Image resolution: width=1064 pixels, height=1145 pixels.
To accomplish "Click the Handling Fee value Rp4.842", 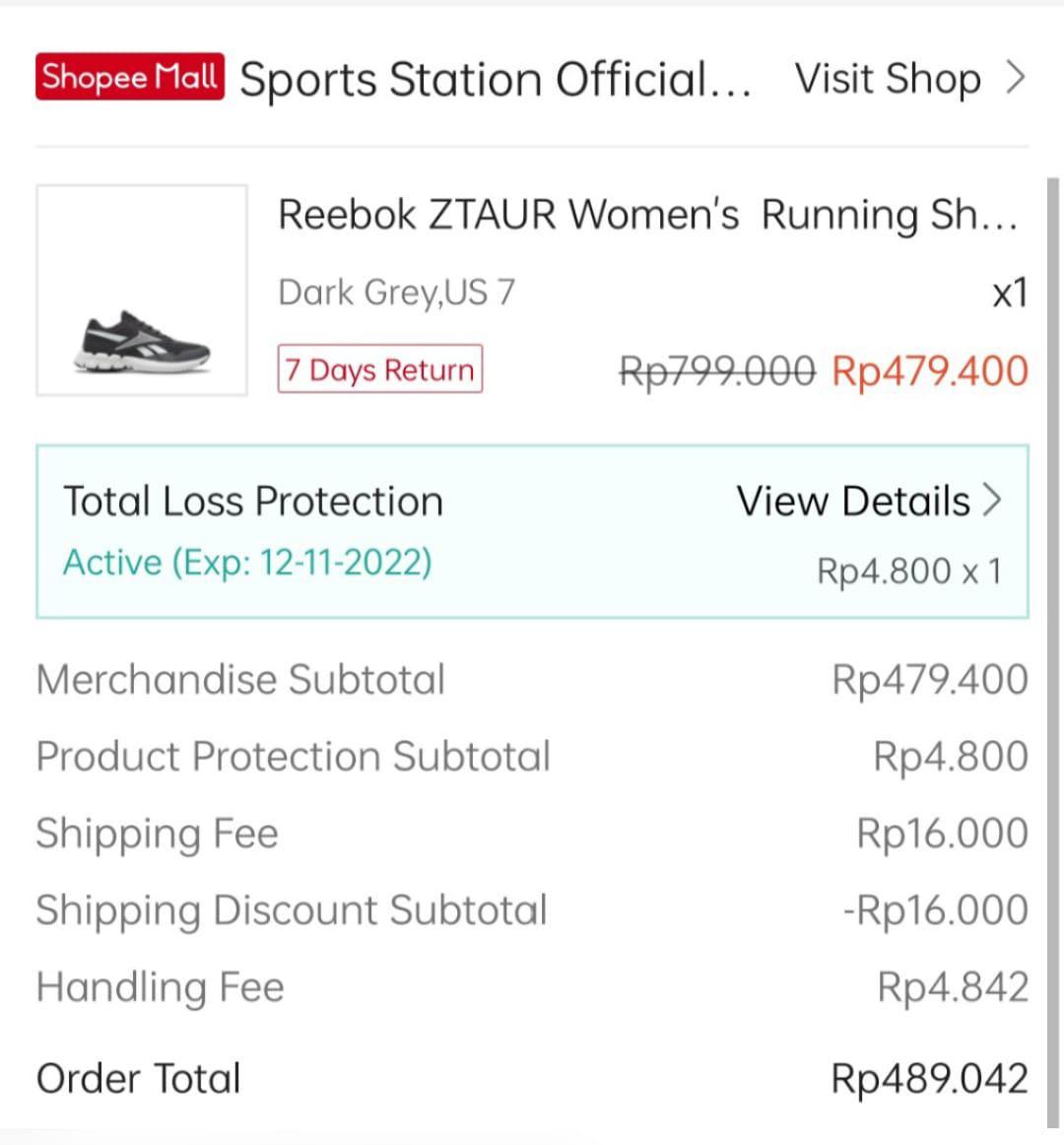I will [x=951, y=986].
